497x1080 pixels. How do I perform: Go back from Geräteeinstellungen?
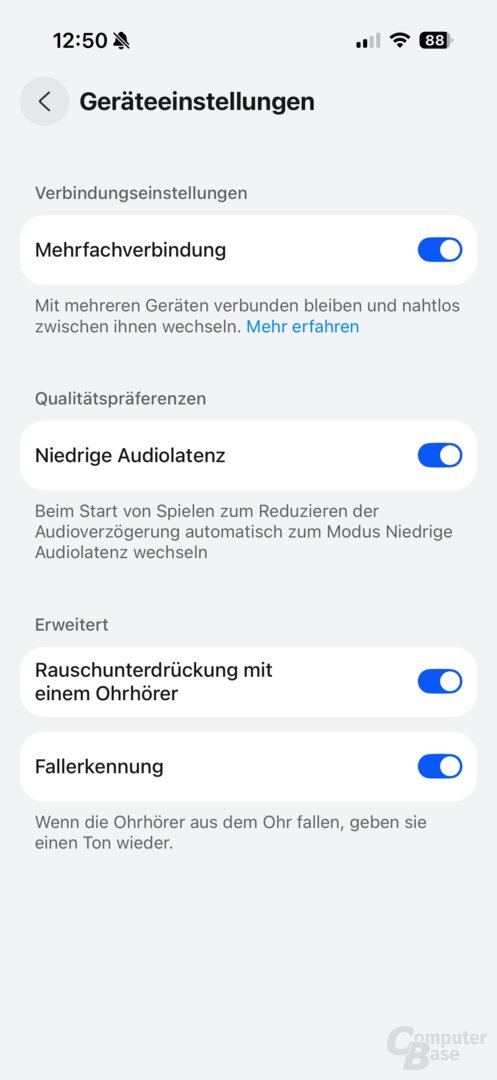[x=44, y=102]
